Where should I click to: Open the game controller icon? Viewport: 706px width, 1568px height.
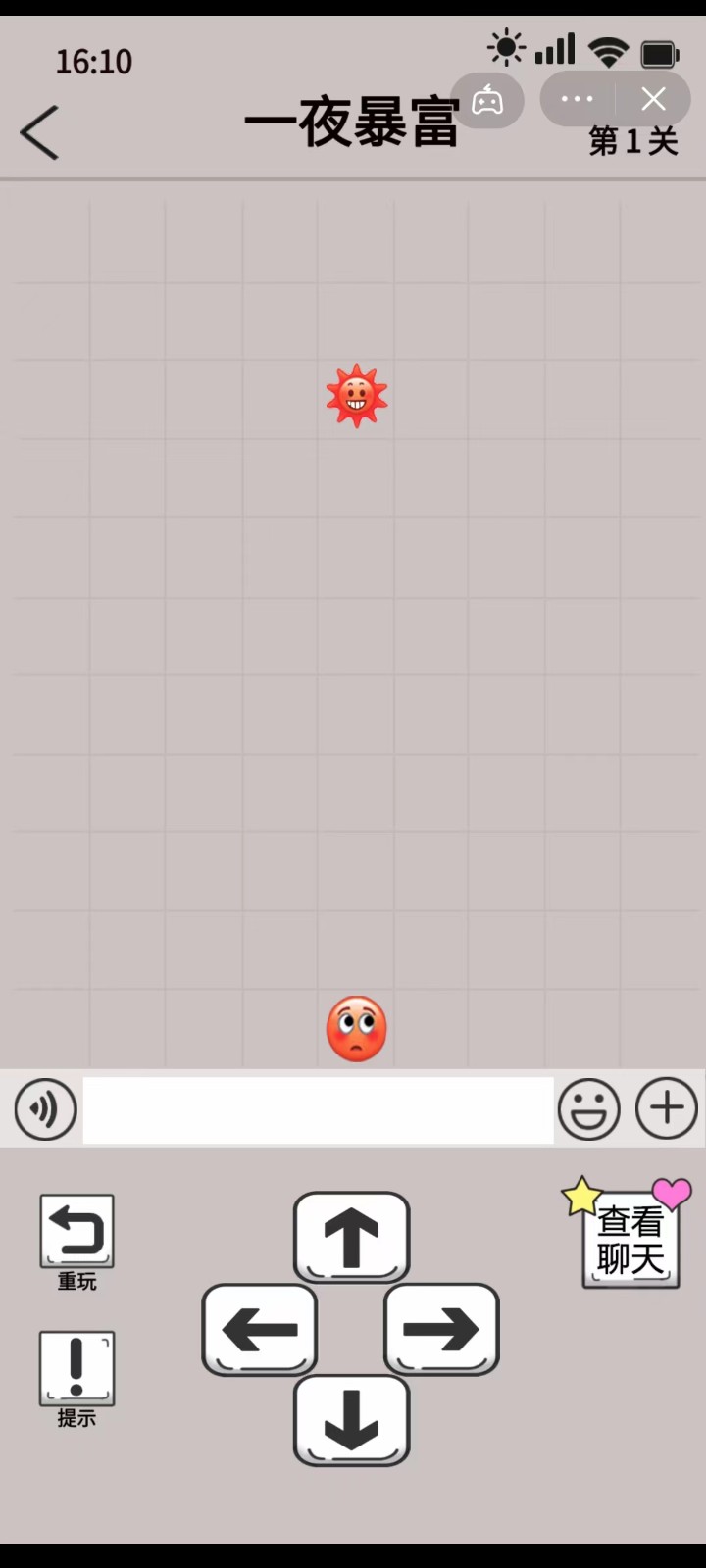click(487, 100)
